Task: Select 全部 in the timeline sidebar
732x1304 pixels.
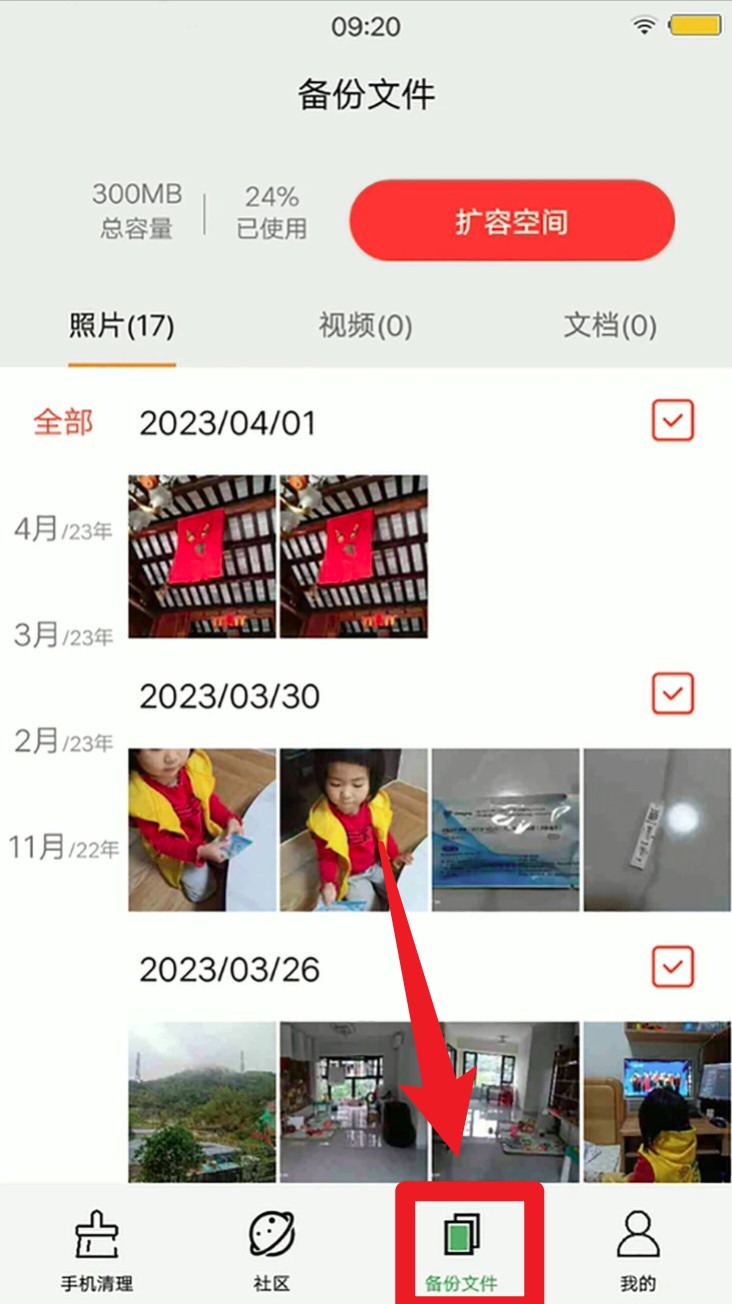Action: tap(63, 422)
